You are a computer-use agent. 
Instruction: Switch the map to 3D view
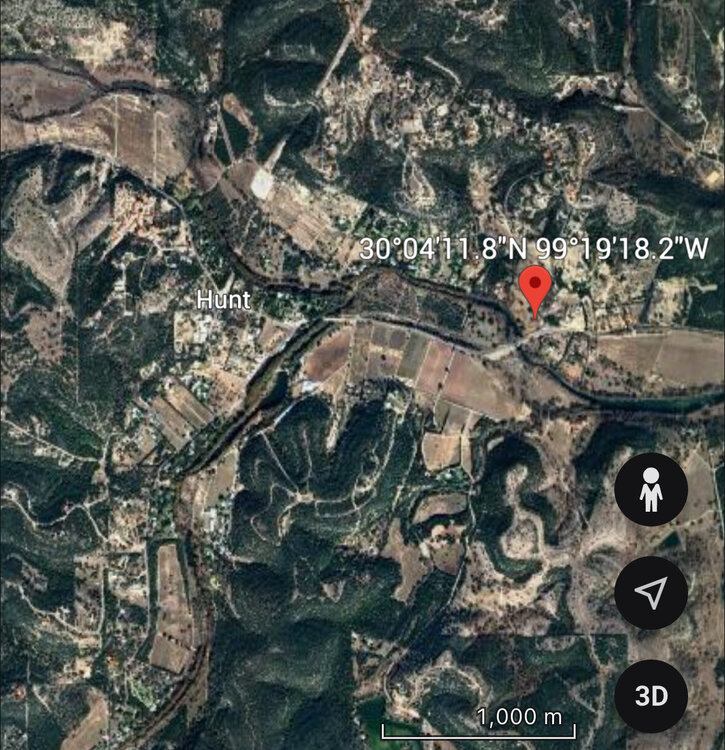tap(651, 695)
